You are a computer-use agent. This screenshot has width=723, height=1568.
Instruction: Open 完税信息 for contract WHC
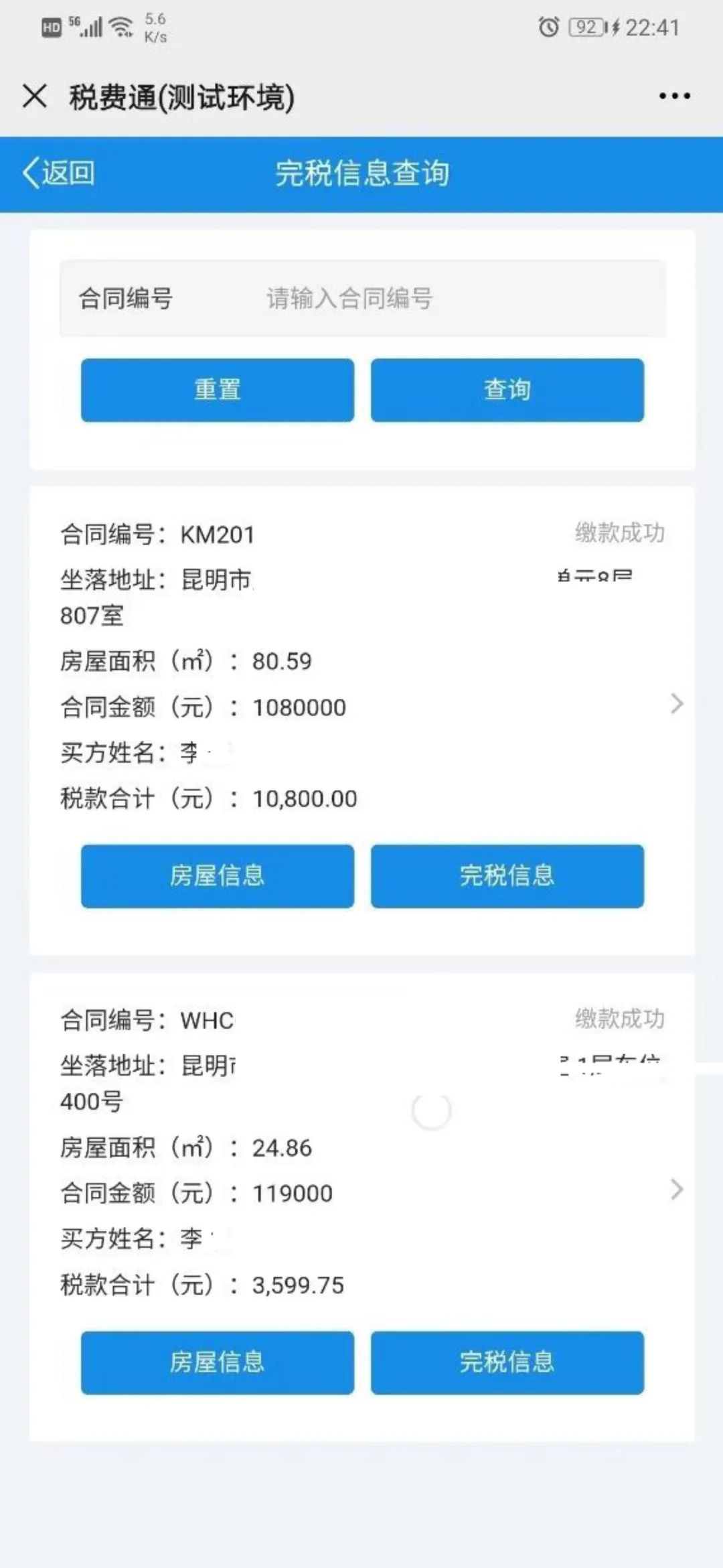[x=507, y=1362]
